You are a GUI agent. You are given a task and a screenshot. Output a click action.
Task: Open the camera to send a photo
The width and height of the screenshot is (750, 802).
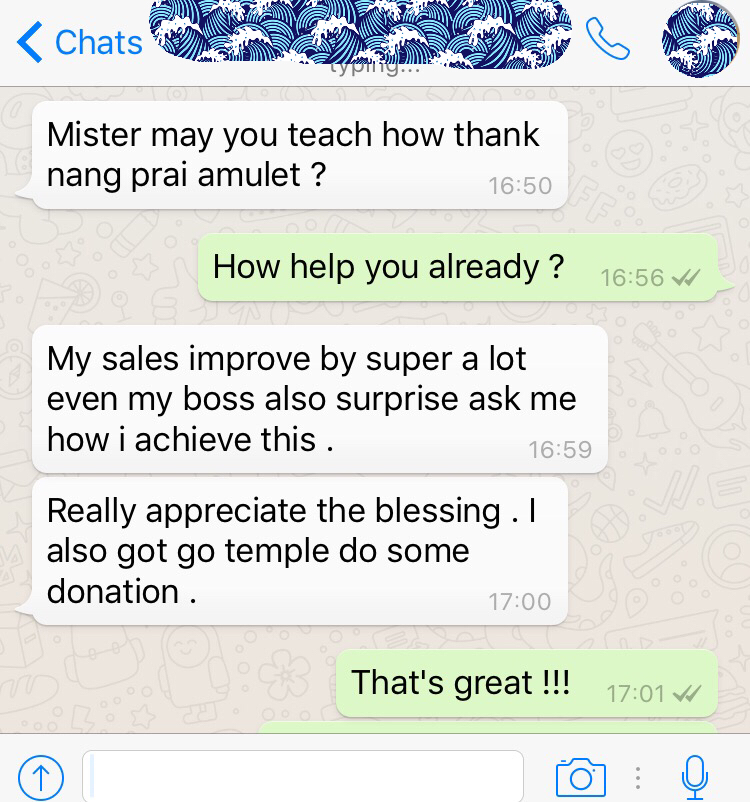[580, 776]
